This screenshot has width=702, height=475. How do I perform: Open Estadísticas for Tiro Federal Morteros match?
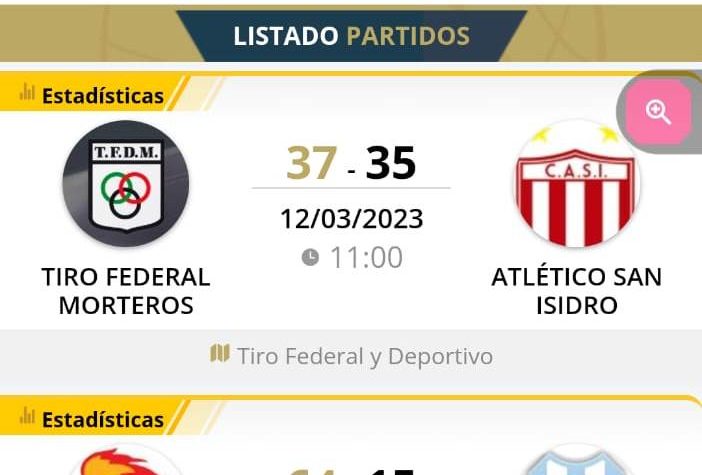[92, 96]
